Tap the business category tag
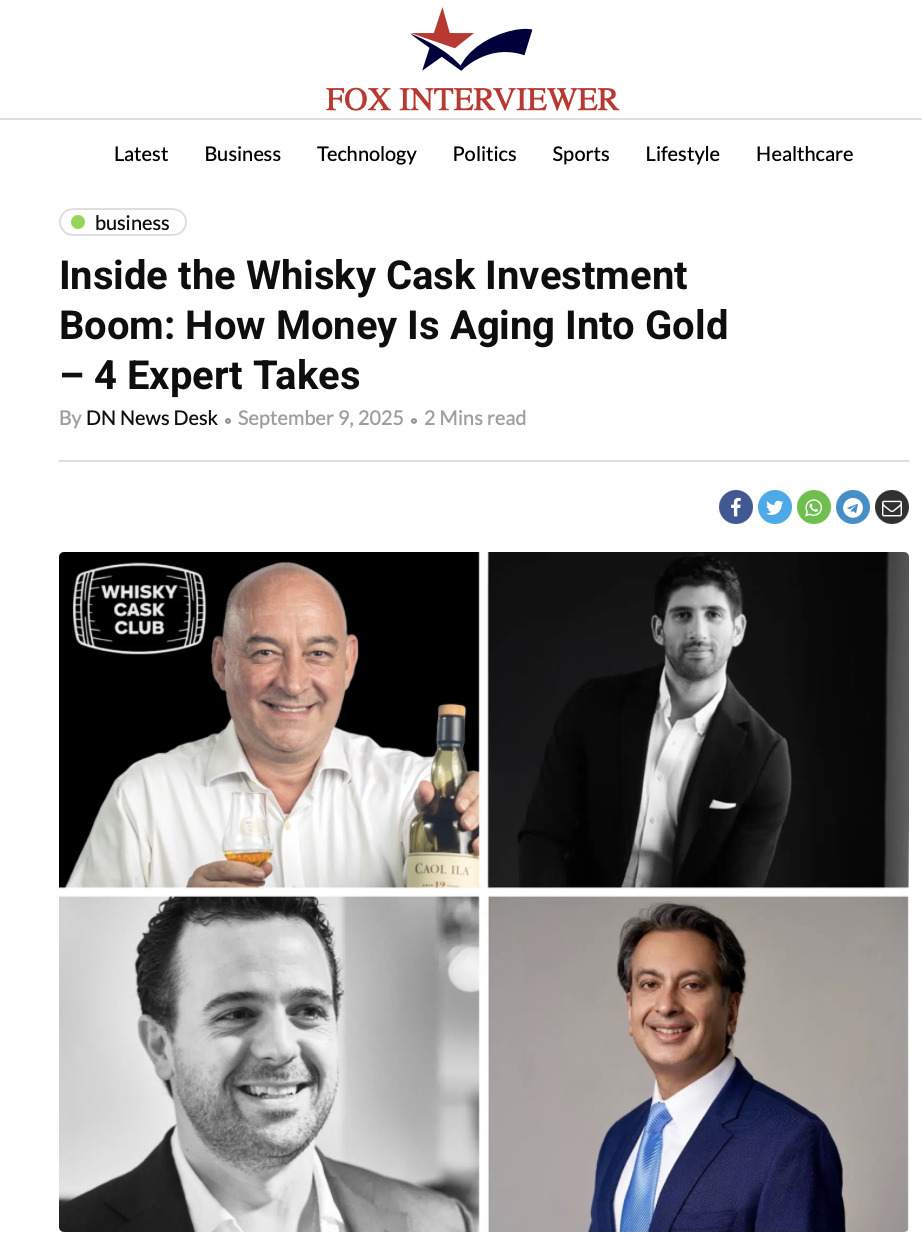The width and height of the screenshot is (922, 1240). (123, 223)
